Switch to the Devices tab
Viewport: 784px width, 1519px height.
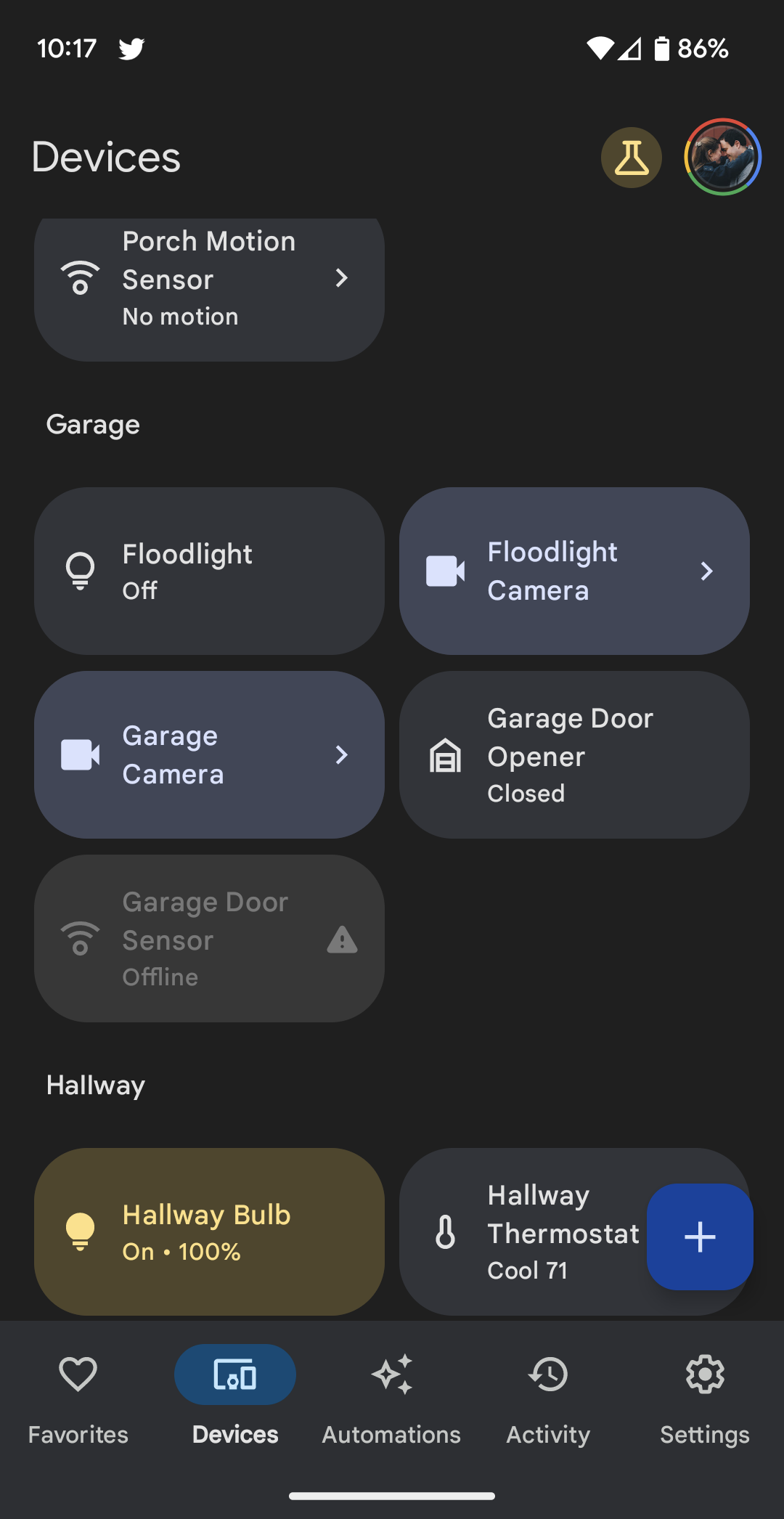(234, 1375)
